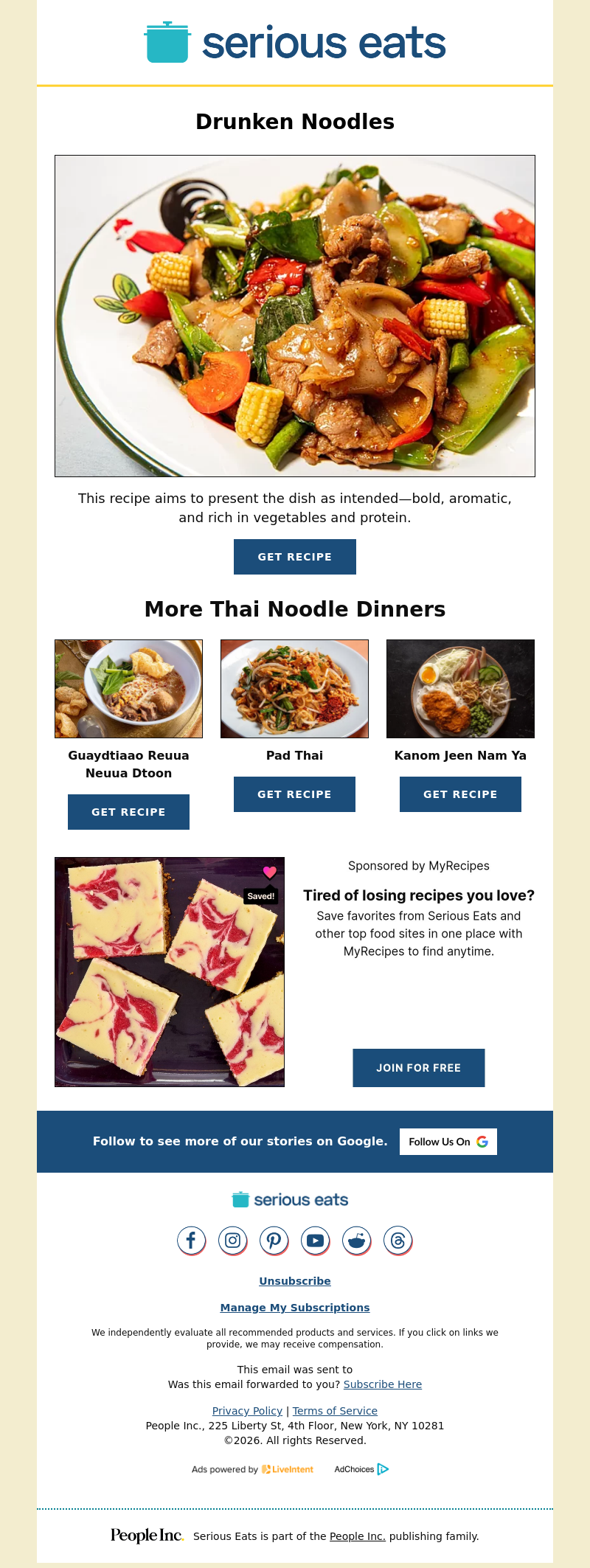
Task: Read the Privacy Policy
Action: (247, 1411)
